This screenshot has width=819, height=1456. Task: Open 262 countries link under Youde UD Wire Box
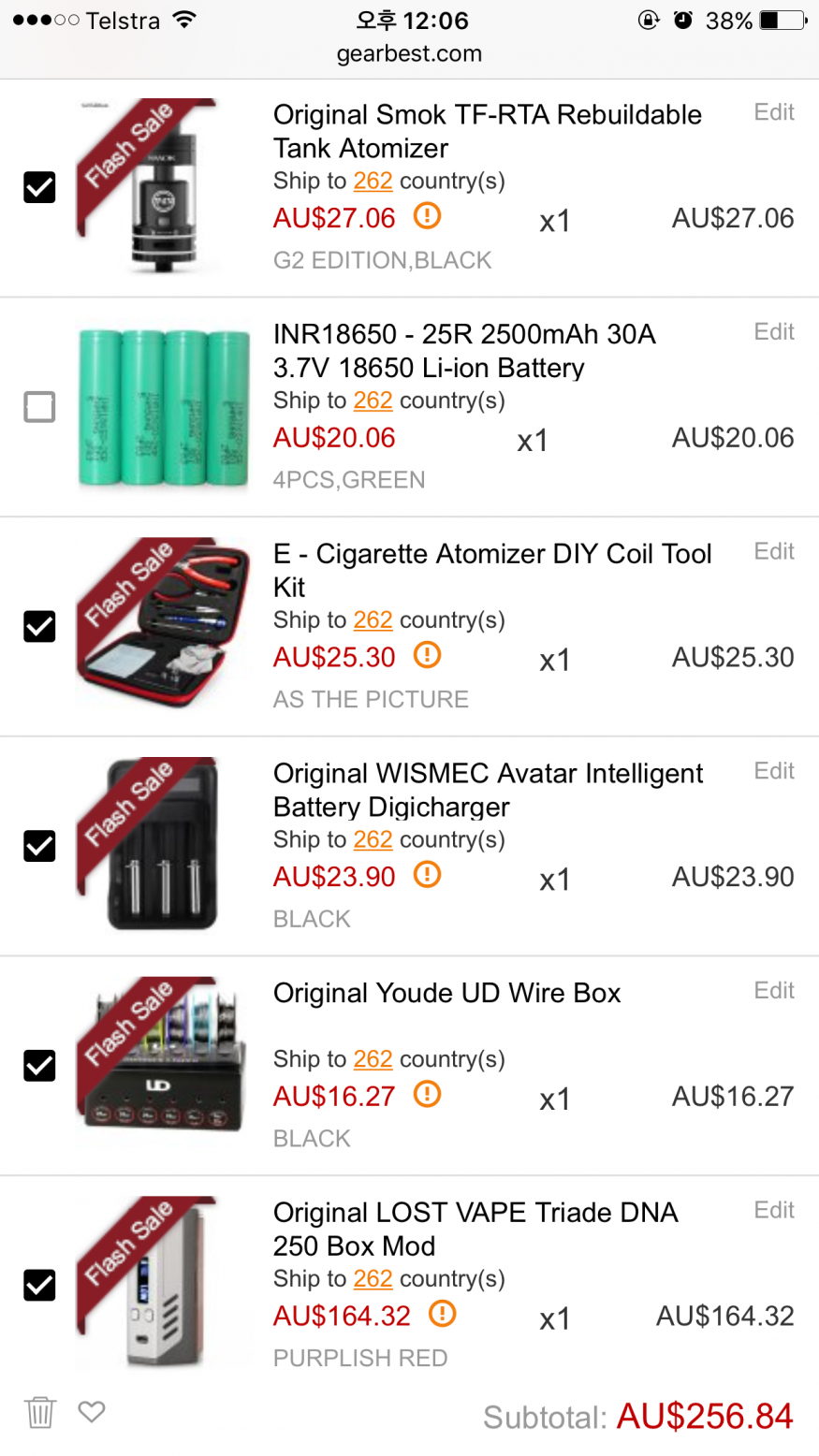[373, 1059]
